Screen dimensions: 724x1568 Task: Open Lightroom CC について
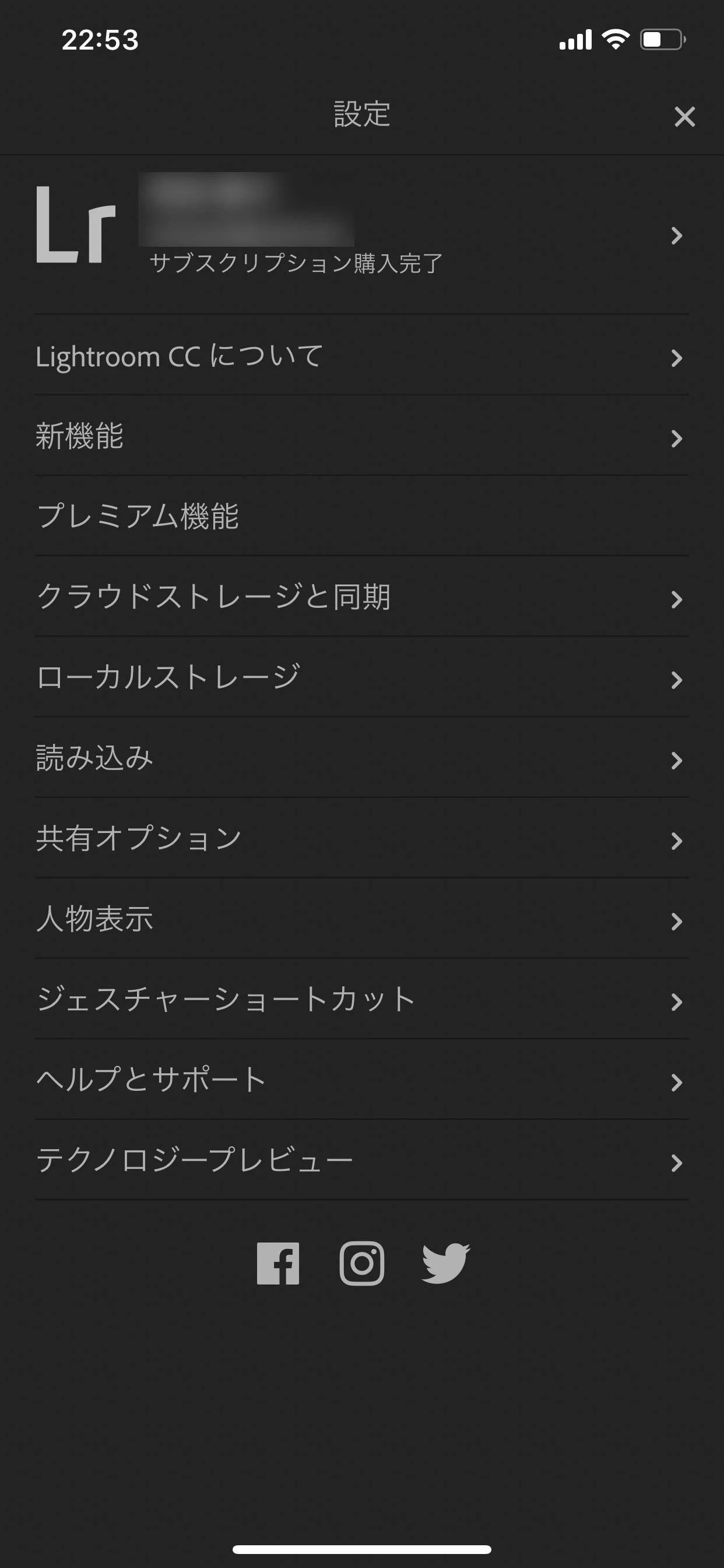point(361,356)
